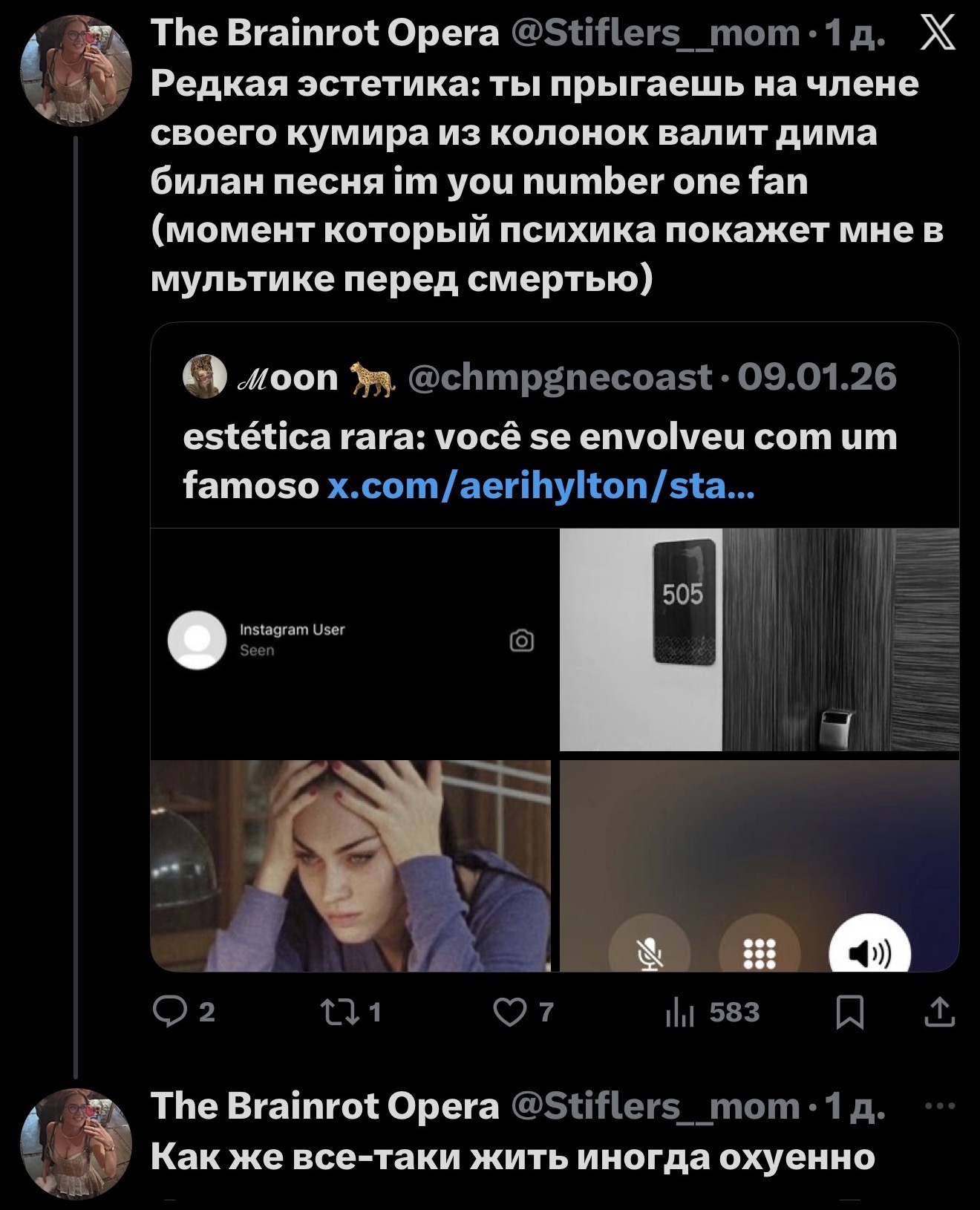Screen dimensions: 980x1210
Task: Open overflow menu on "Как же все-таки" tweet
Action: tap(941, 1106)
